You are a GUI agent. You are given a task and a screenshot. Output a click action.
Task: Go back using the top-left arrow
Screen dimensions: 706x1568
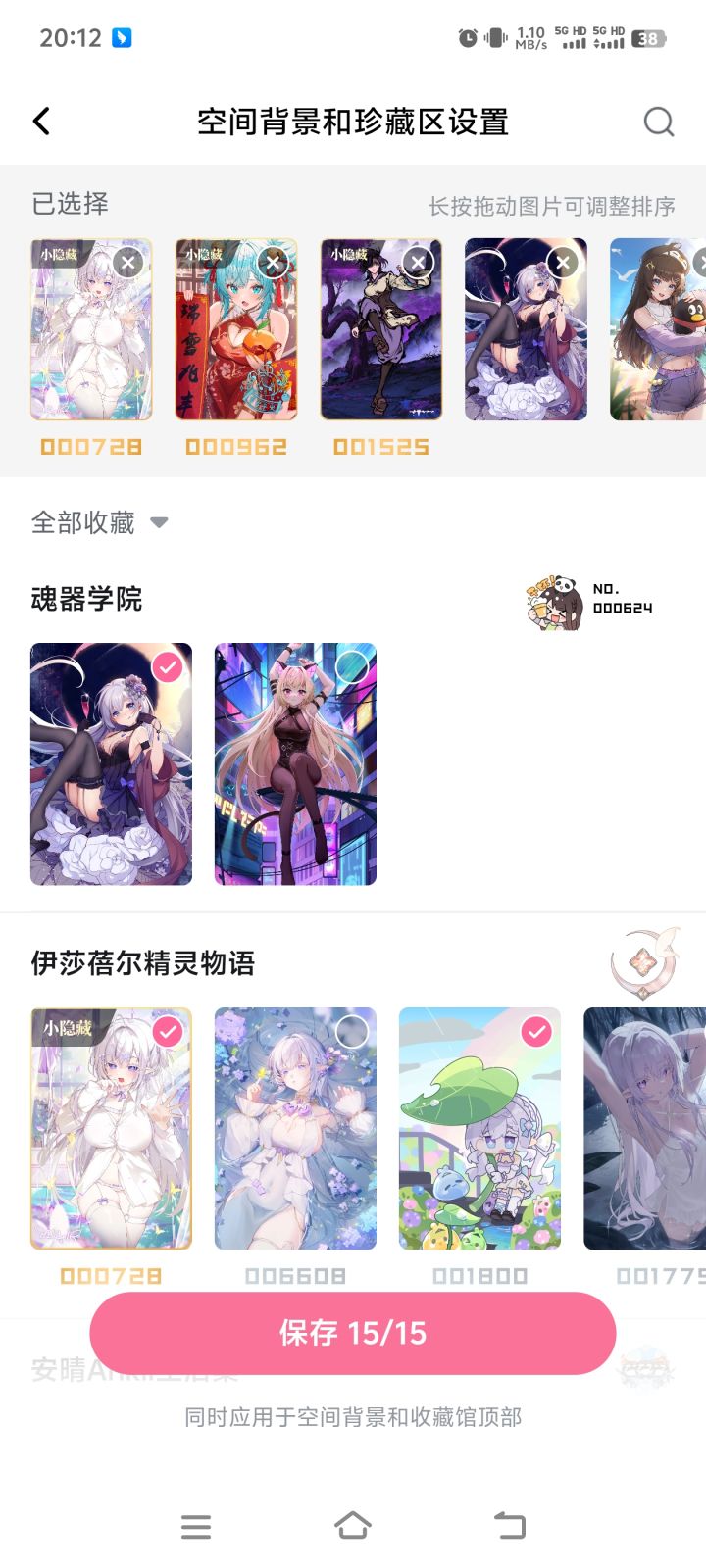coord(41,121)
